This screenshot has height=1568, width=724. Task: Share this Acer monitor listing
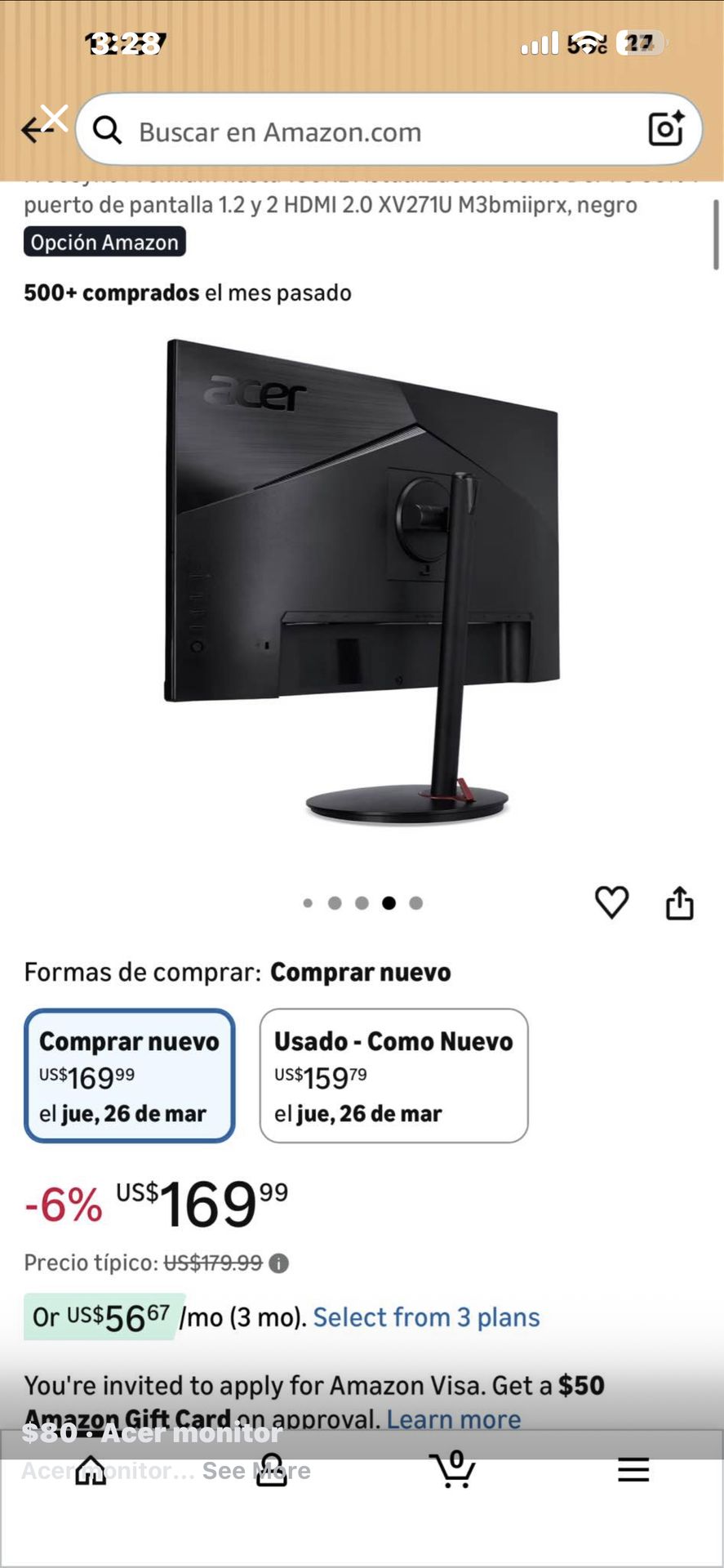pos(679,903)
